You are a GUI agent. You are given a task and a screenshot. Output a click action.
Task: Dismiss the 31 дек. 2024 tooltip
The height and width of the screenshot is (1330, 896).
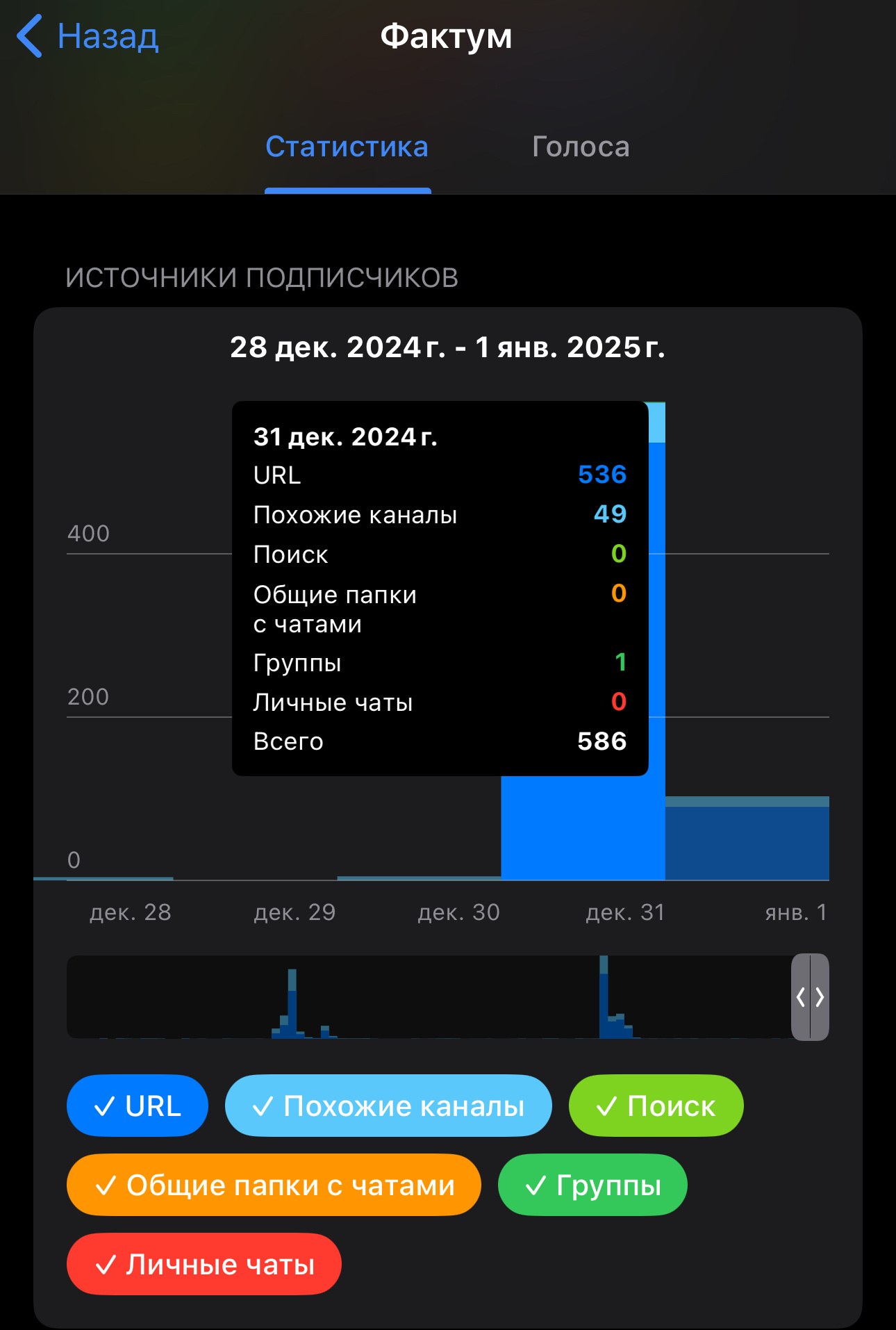coord(440,588)
